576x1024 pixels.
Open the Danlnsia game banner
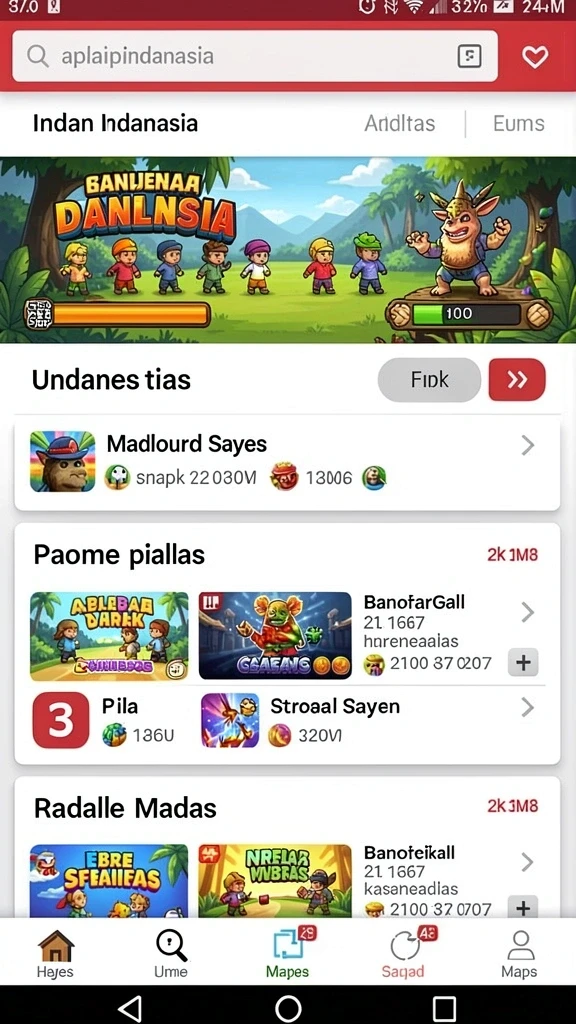[288, 249]
